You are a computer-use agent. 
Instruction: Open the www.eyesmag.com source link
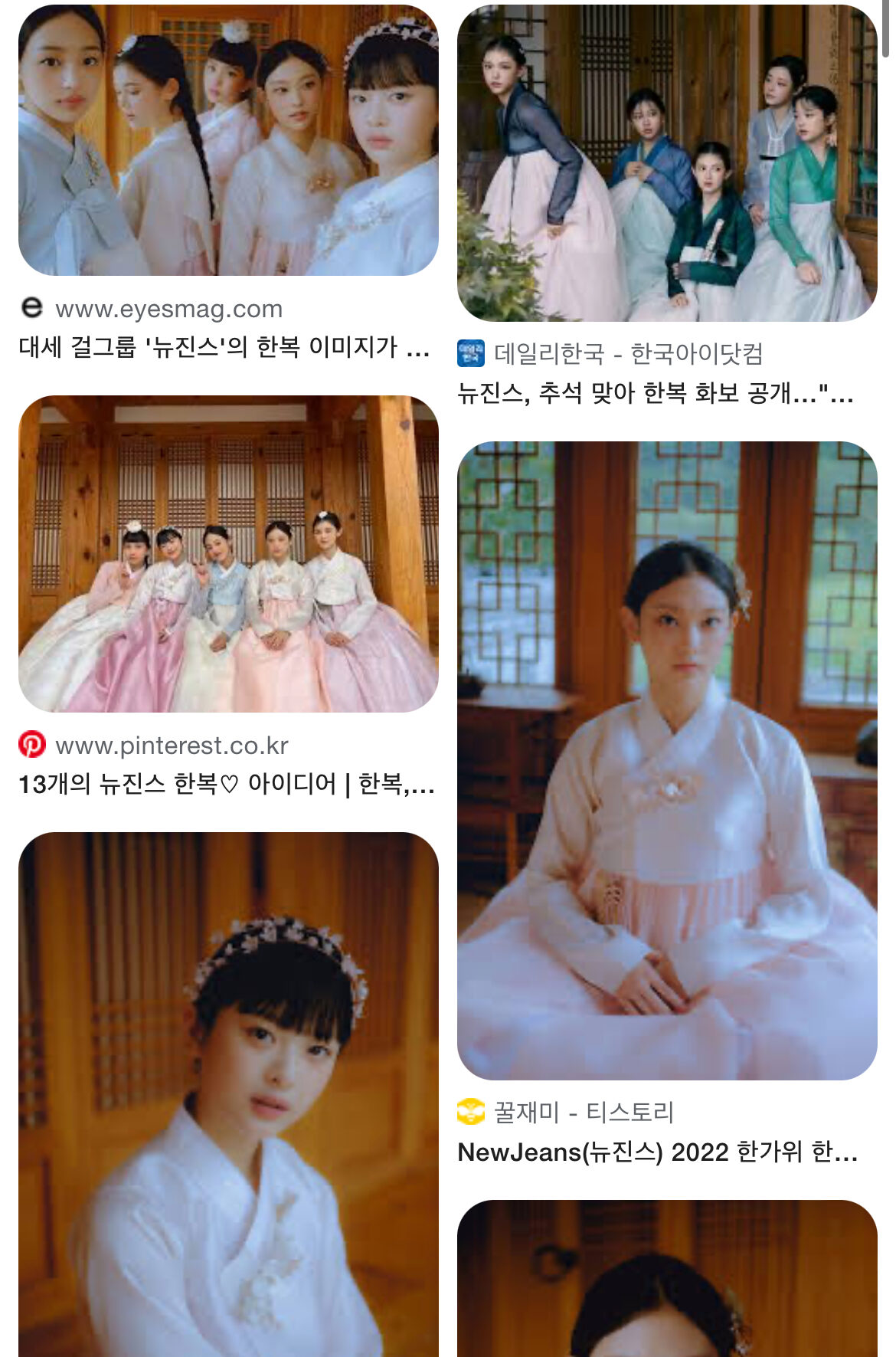coord(168,309)
